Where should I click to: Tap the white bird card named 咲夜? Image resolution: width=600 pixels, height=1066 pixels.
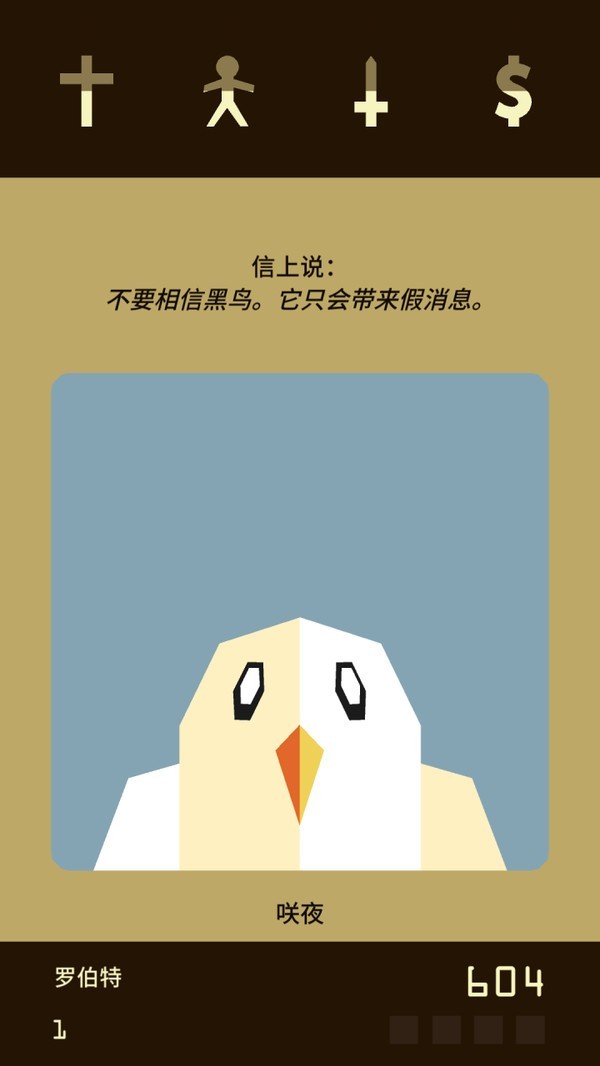[x=300, y=622]
